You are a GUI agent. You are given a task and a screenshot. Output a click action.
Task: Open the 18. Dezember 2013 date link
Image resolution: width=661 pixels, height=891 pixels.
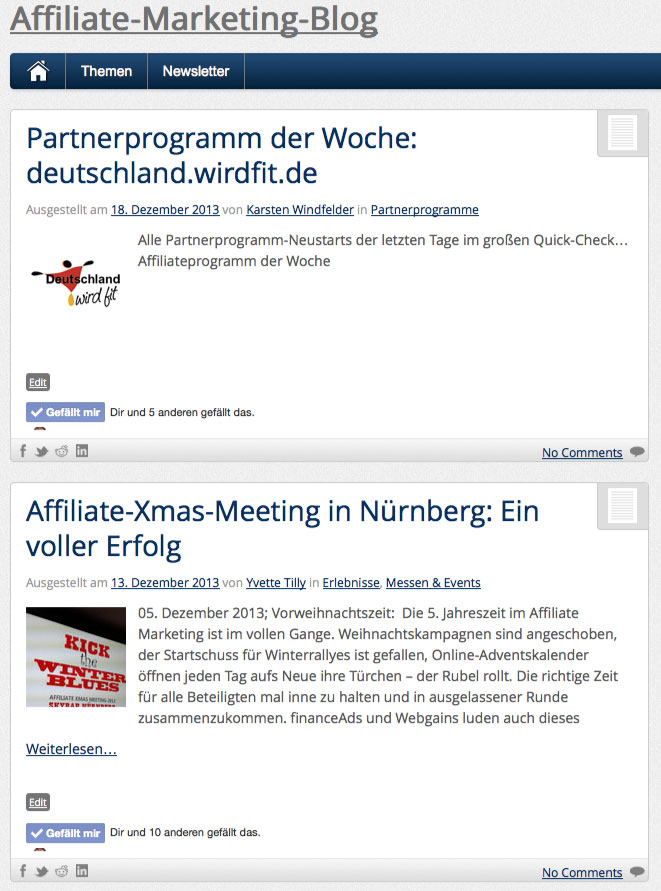coord(165,210)
